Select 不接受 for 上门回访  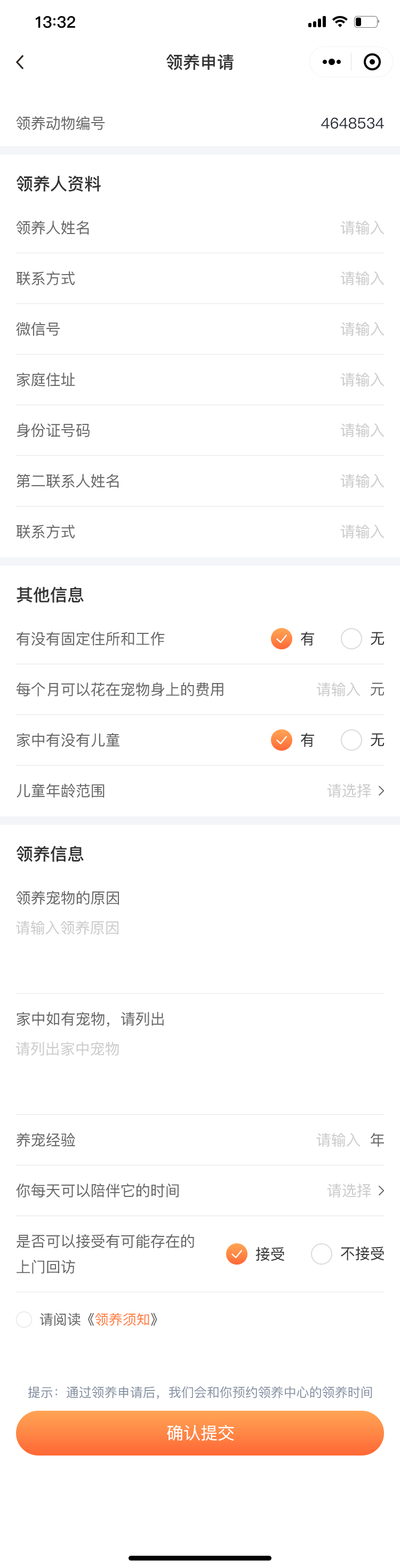(x=322, y=1254)
